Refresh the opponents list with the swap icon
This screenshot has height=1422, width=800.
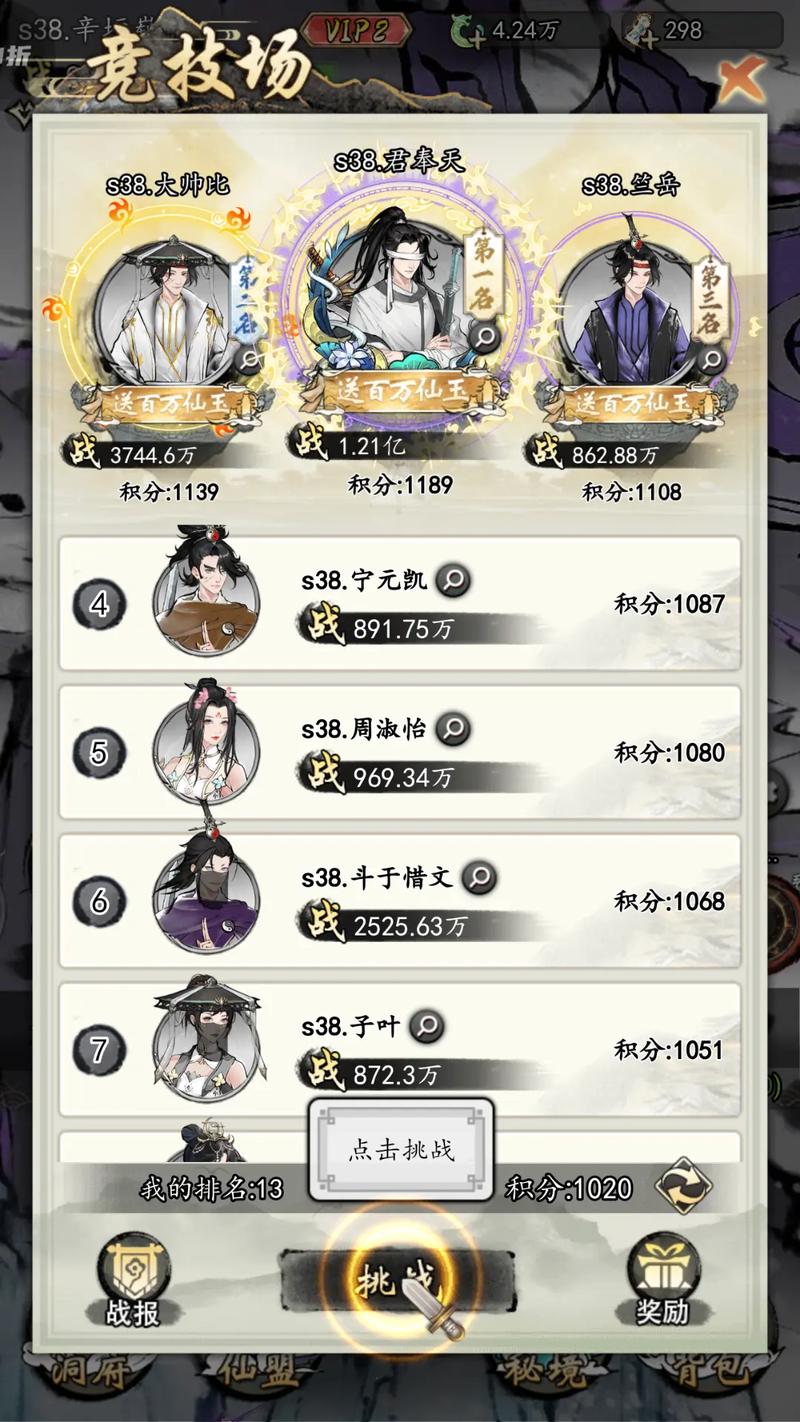click(684, 1187)
